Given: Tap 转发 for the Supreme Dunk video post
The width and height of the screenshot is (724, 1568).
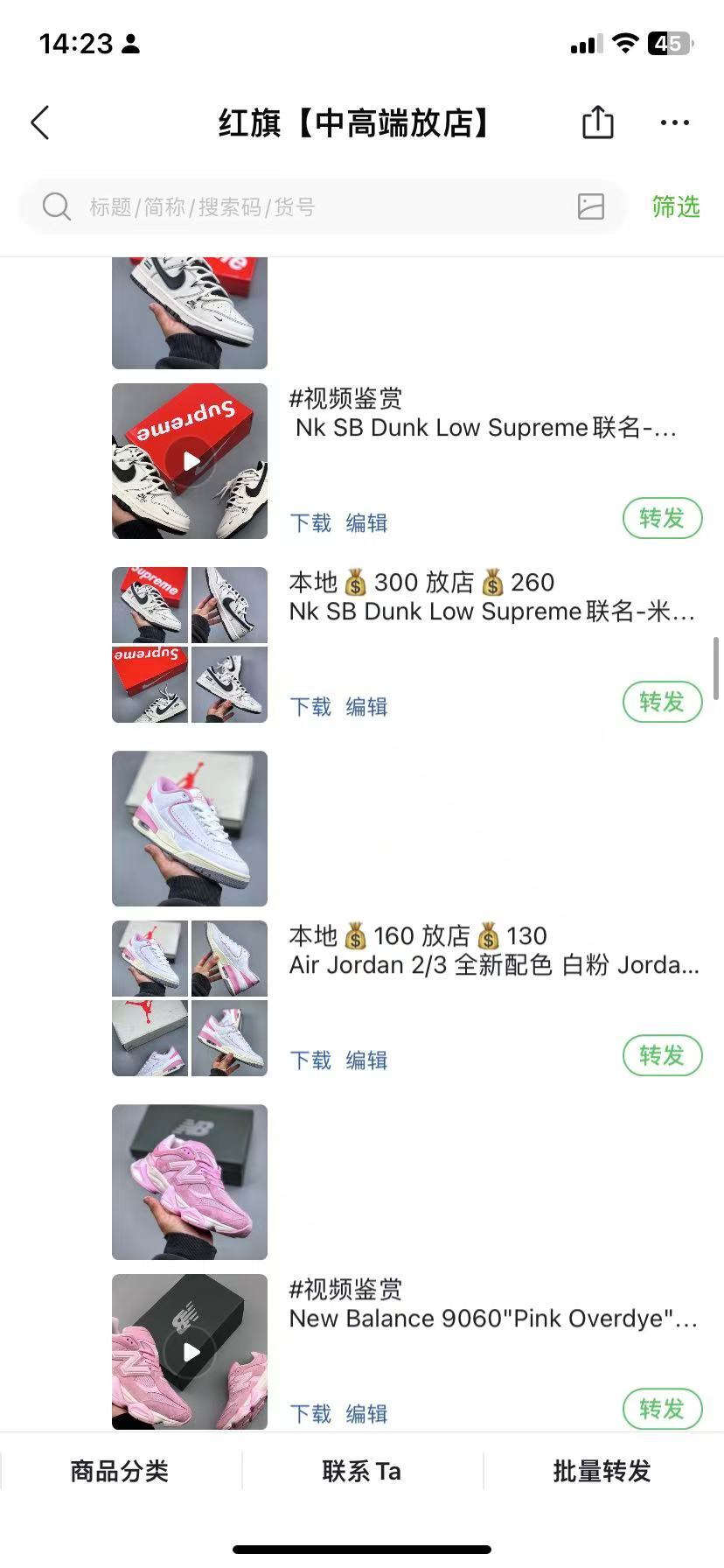Looking at the screenshot, I should (663, 519).
